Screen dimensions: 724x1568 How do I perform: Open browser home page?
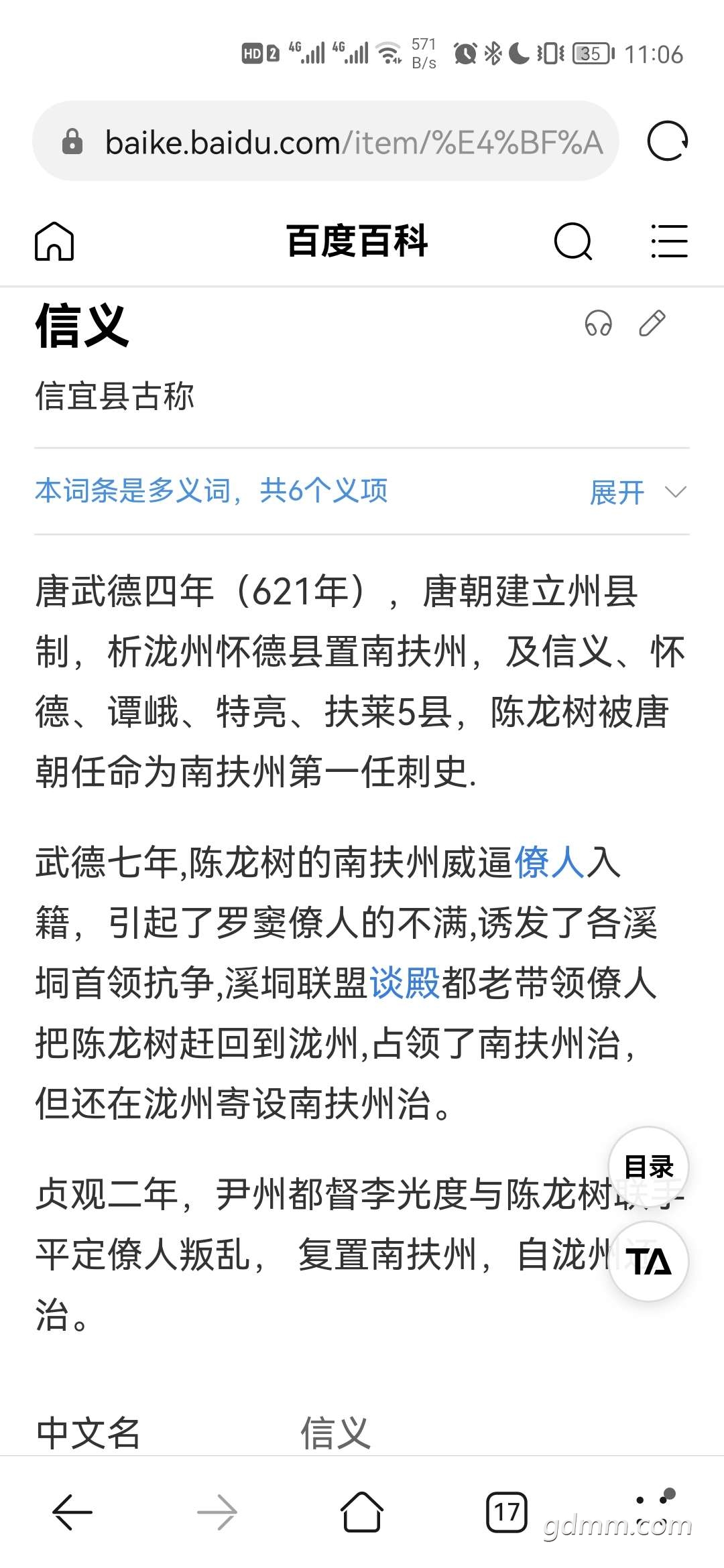362,1512
